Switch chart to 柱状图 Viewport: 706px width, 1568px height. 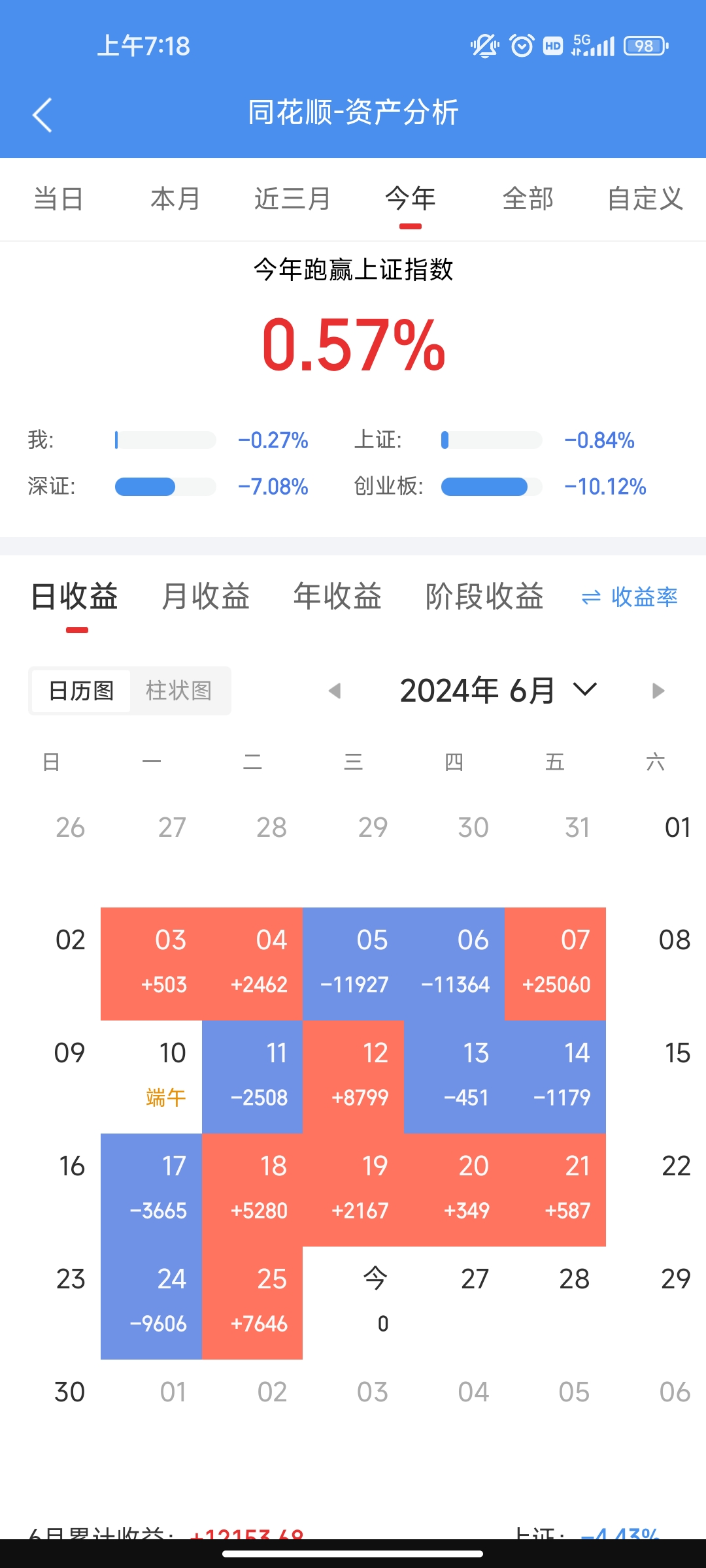pos(179,691)
